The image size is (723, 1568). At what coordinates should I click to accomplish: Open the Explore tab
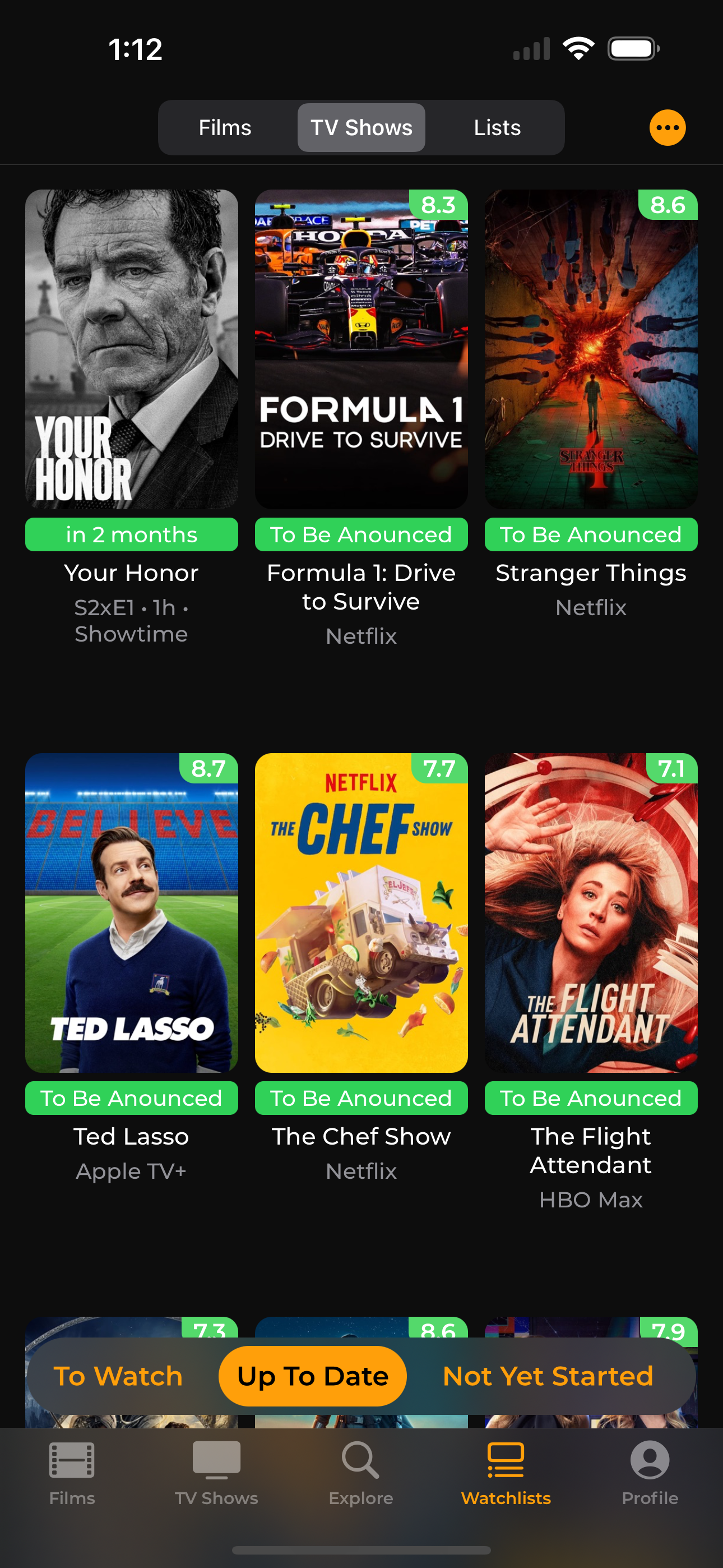coord(361,1473)
